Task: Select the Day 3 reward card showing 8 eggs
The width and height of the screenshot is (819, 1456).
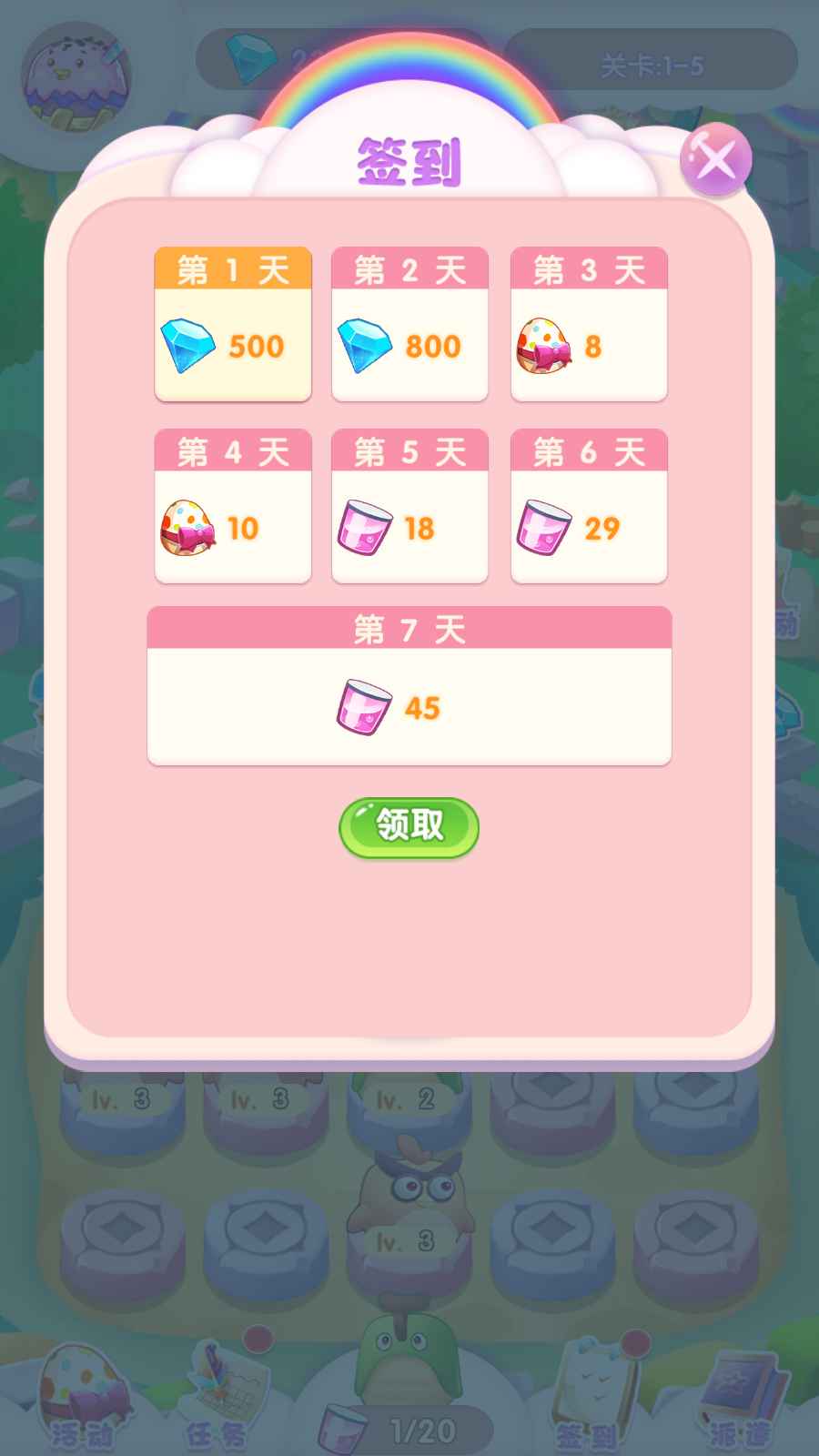Action: click(589, 325)
